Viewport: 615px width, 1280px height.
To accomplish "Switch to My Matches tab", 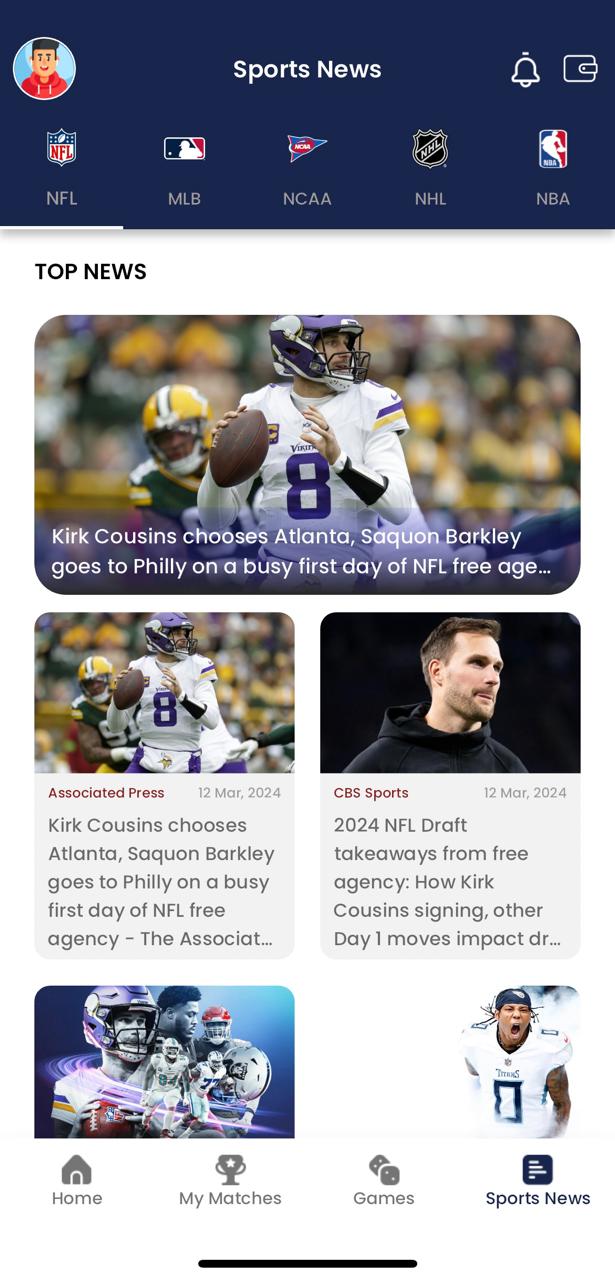I will (x=230, y=1181).
